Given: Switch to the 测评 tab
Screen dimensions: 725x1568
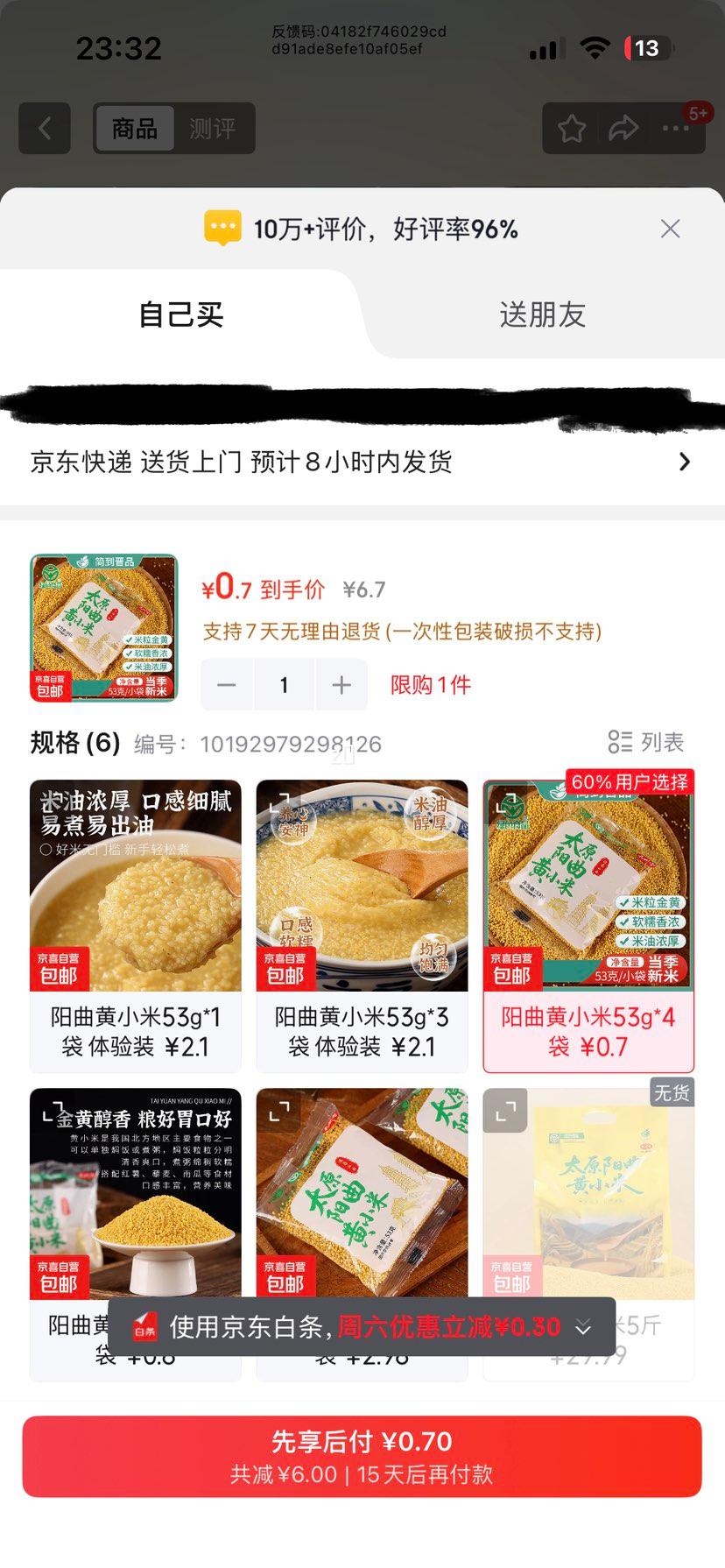Looking at the screenshot, I should (x=212, y=129).
